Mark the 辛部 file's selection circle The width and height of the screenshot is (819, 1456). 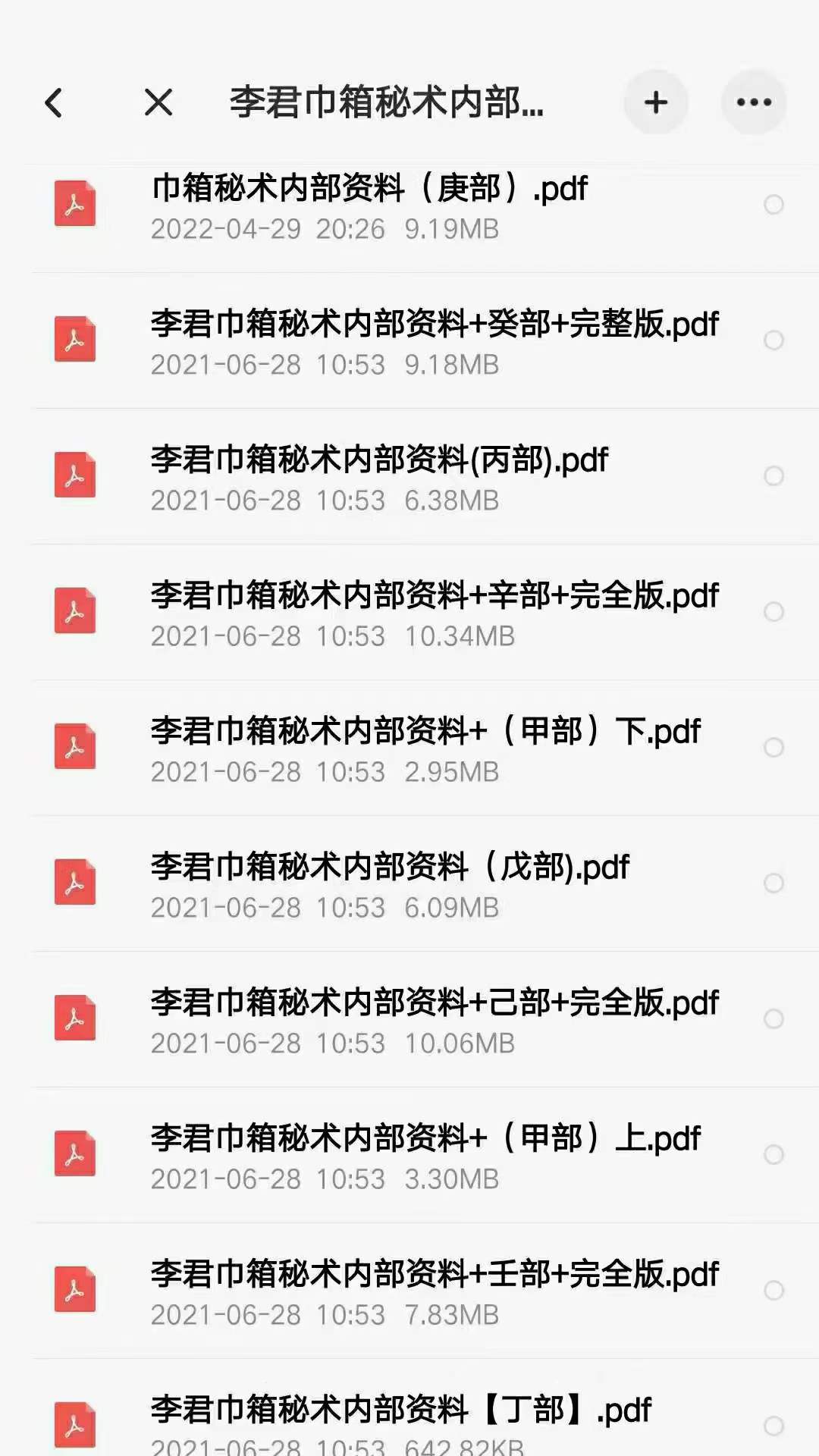773,612
